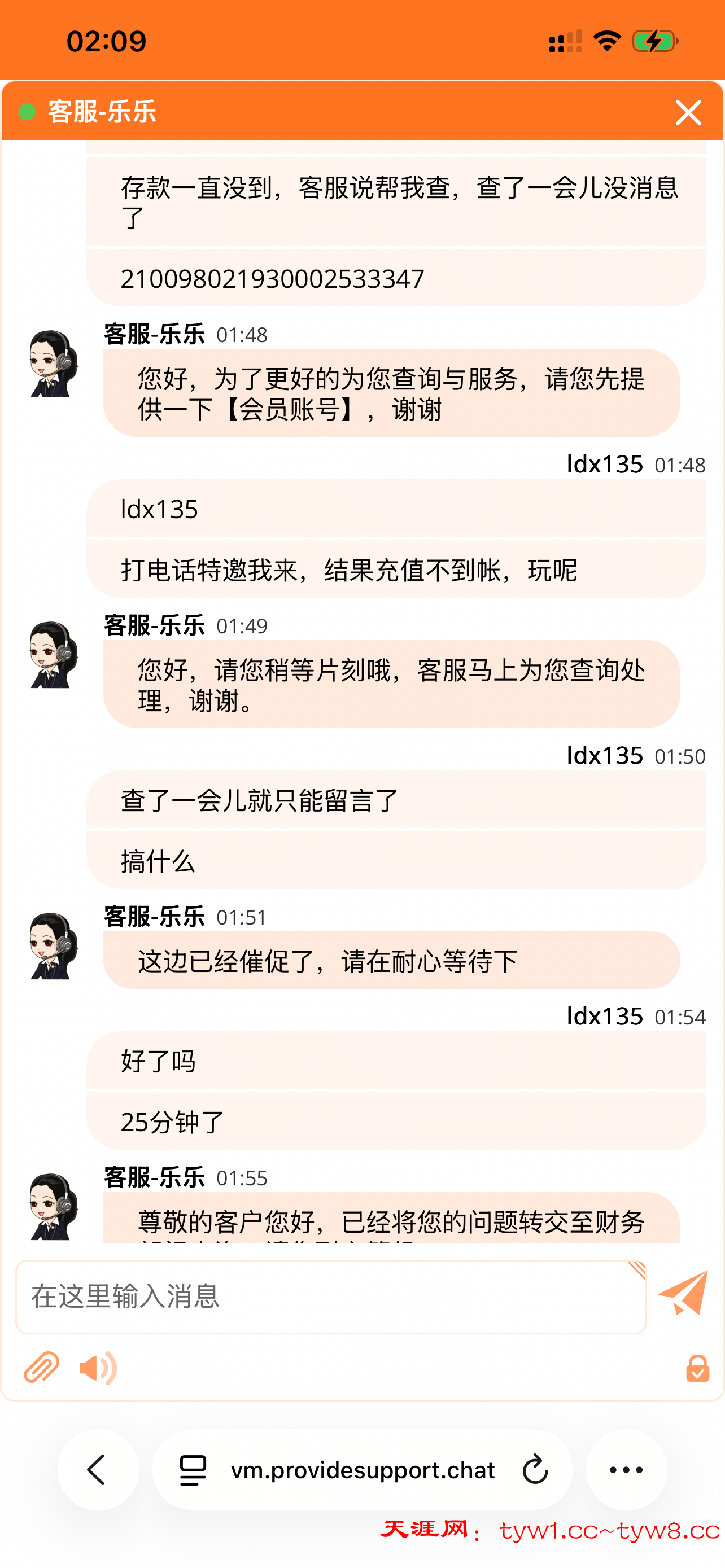
Task: Tap the secure lock icon
Action: coord(697,1368)
